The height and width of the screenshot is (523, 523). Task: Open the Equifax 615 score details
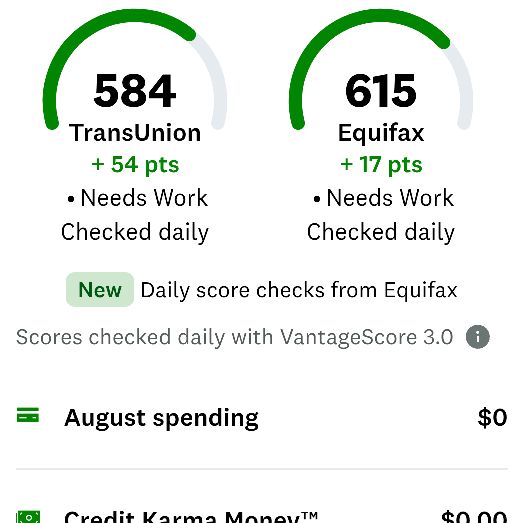point(381,125)
